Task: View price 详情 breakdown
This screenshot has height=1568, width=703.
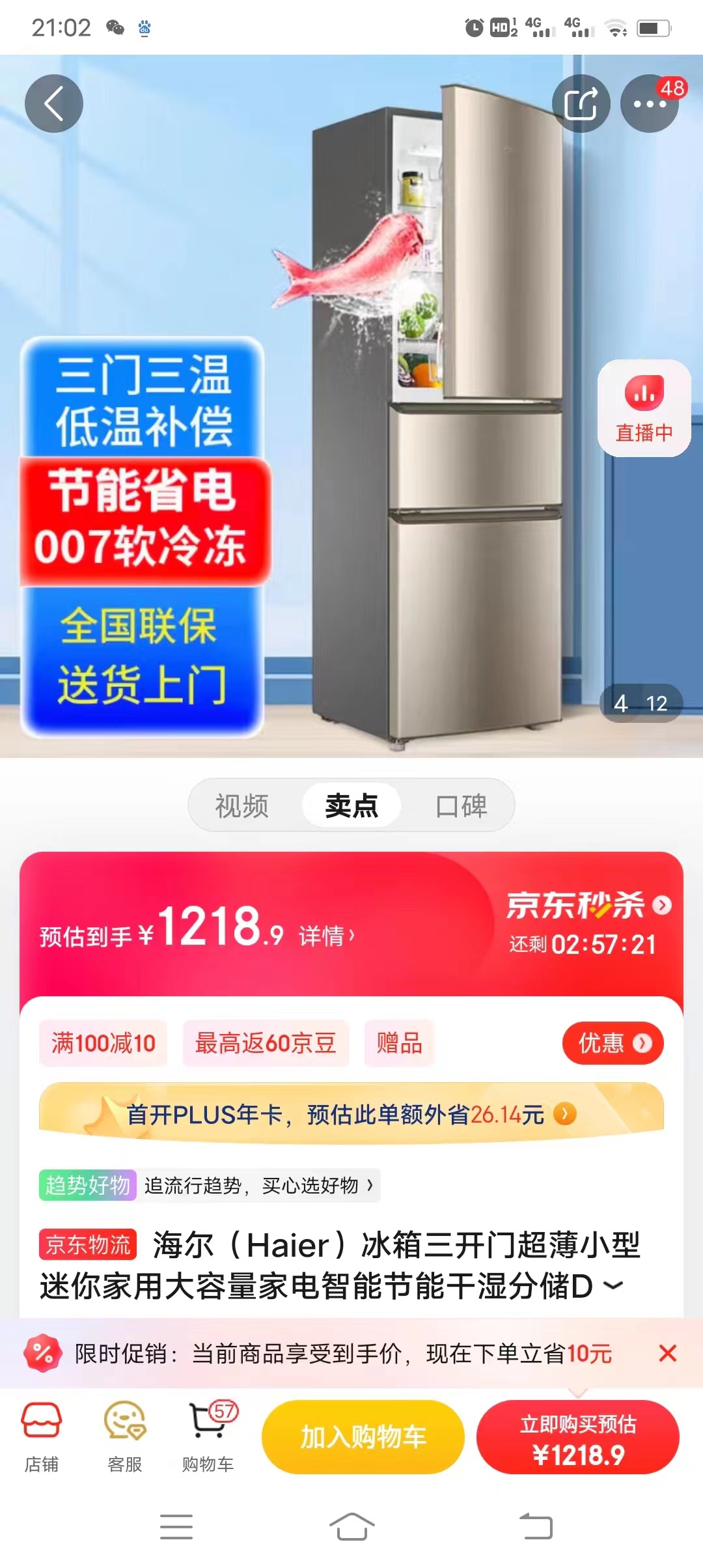Action: tap(327, 936)
